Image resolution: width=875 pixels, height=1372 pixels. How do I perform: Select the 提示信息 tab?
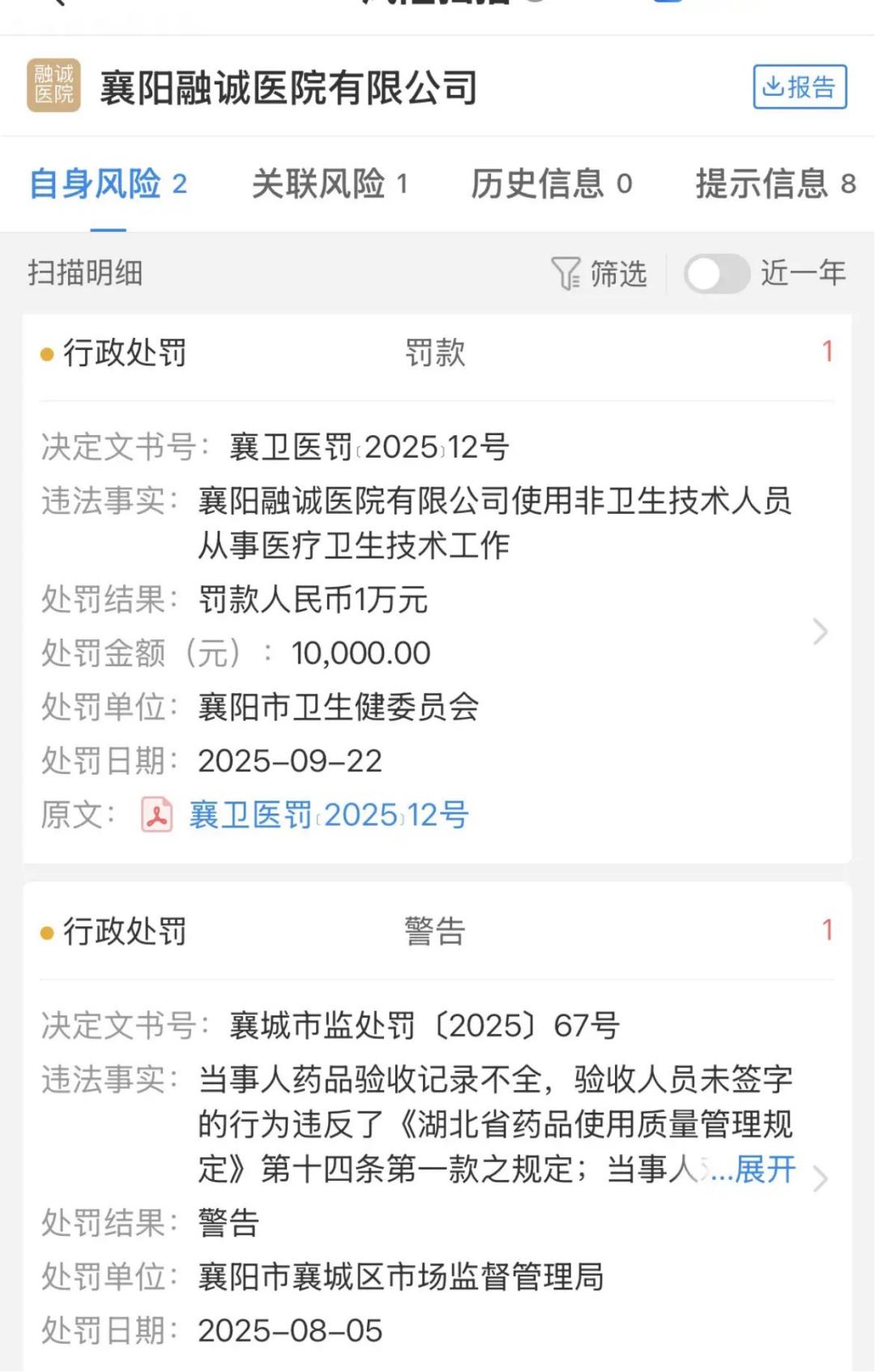(775, 184)
